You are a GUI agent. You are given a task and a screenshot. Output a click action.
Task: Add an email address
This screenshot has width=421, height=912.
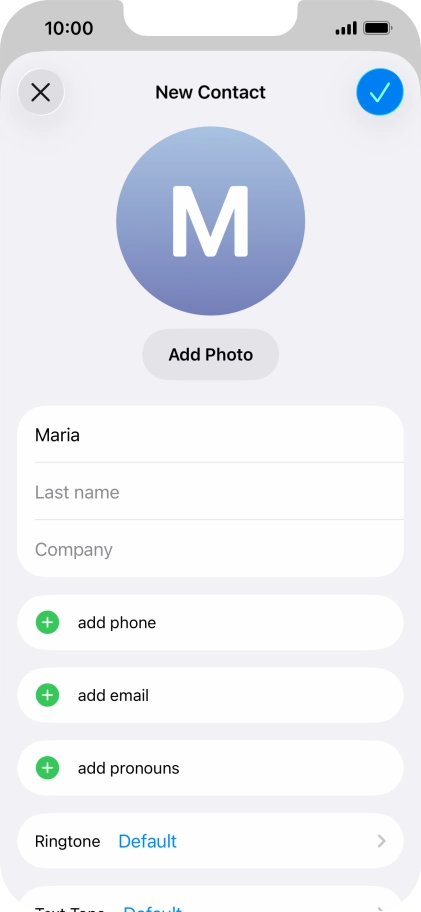point(210,695)
